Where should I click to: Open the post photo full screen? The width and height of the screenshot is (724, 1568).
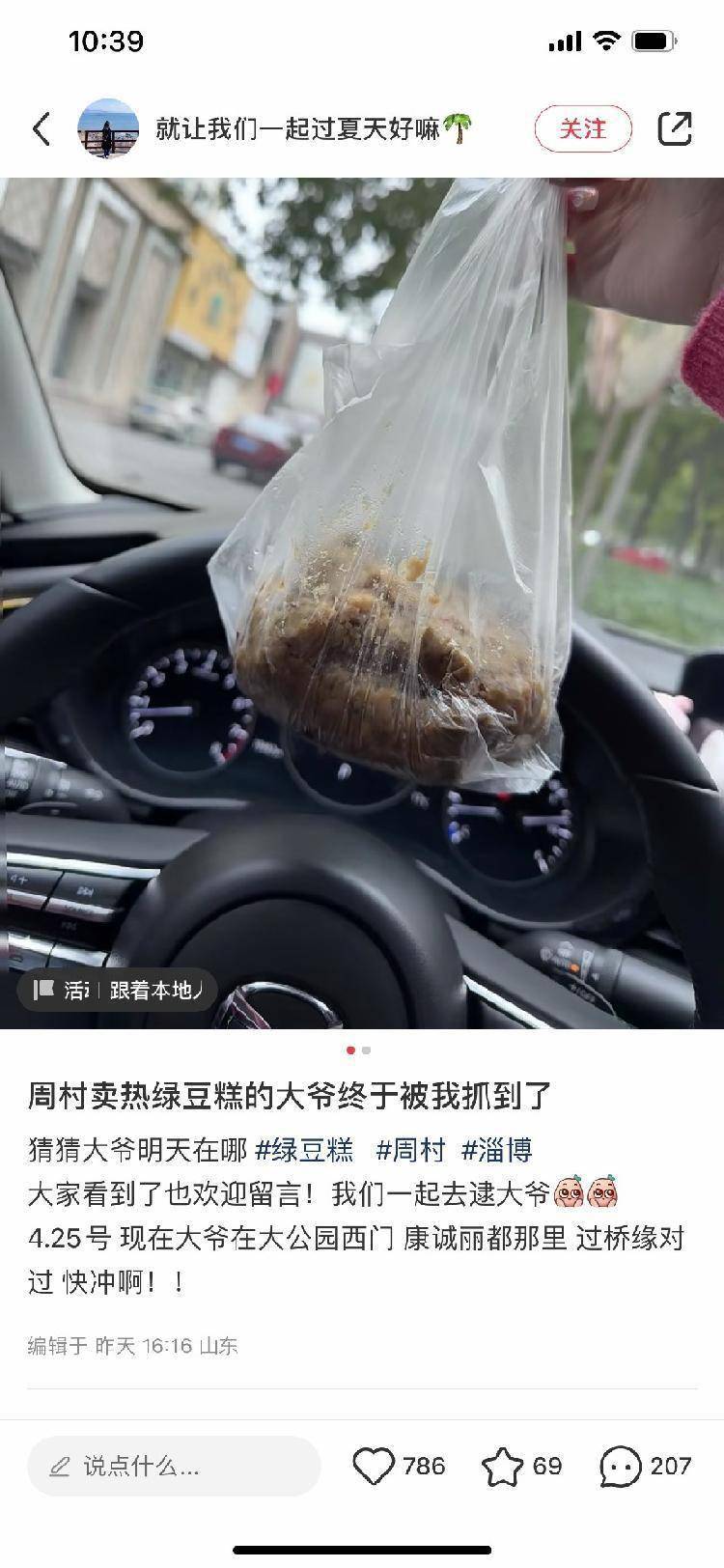click(x=362, y=599)
